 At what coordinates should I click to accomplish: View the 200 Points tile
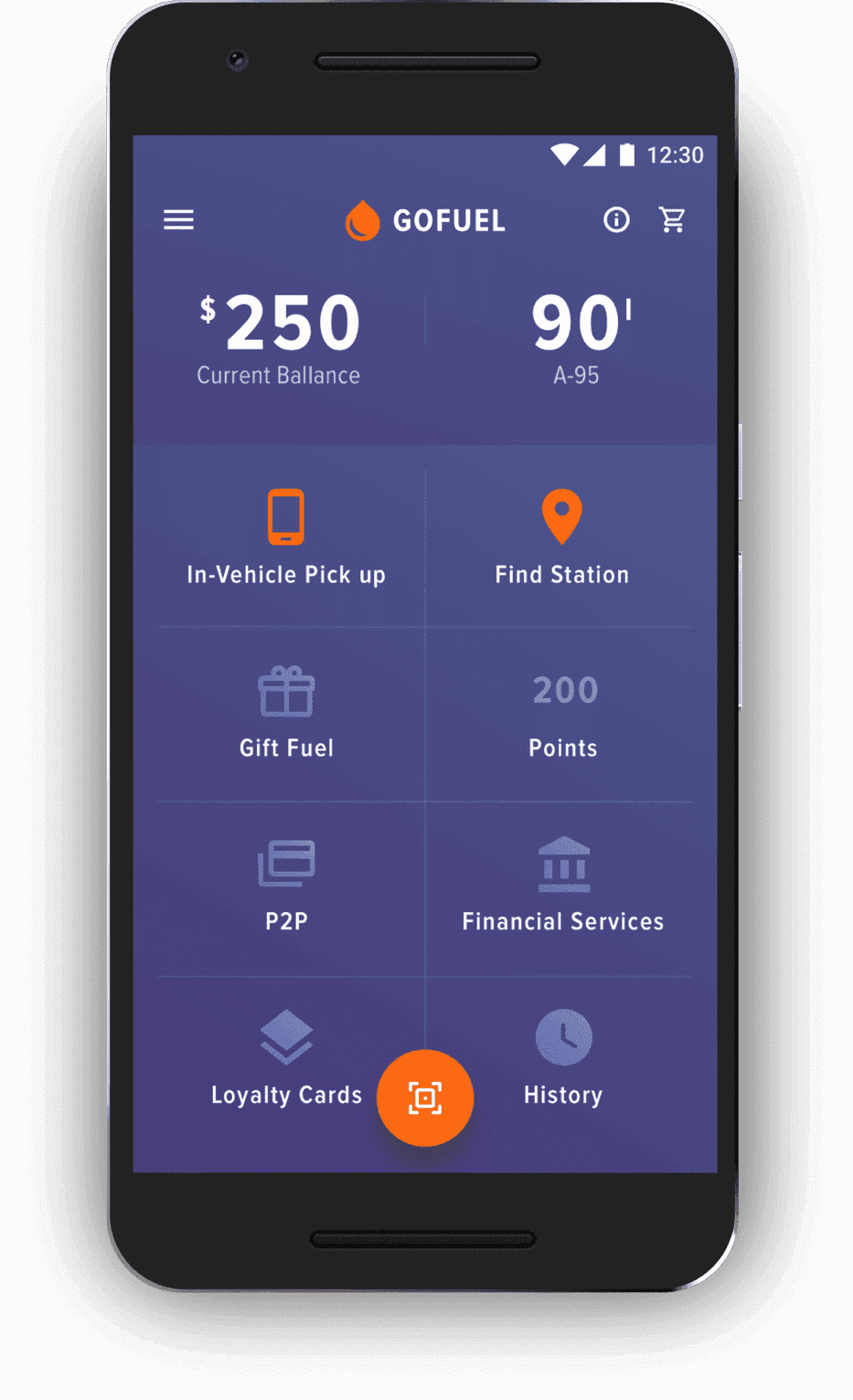pyautogui.click(x=561, y=714)
